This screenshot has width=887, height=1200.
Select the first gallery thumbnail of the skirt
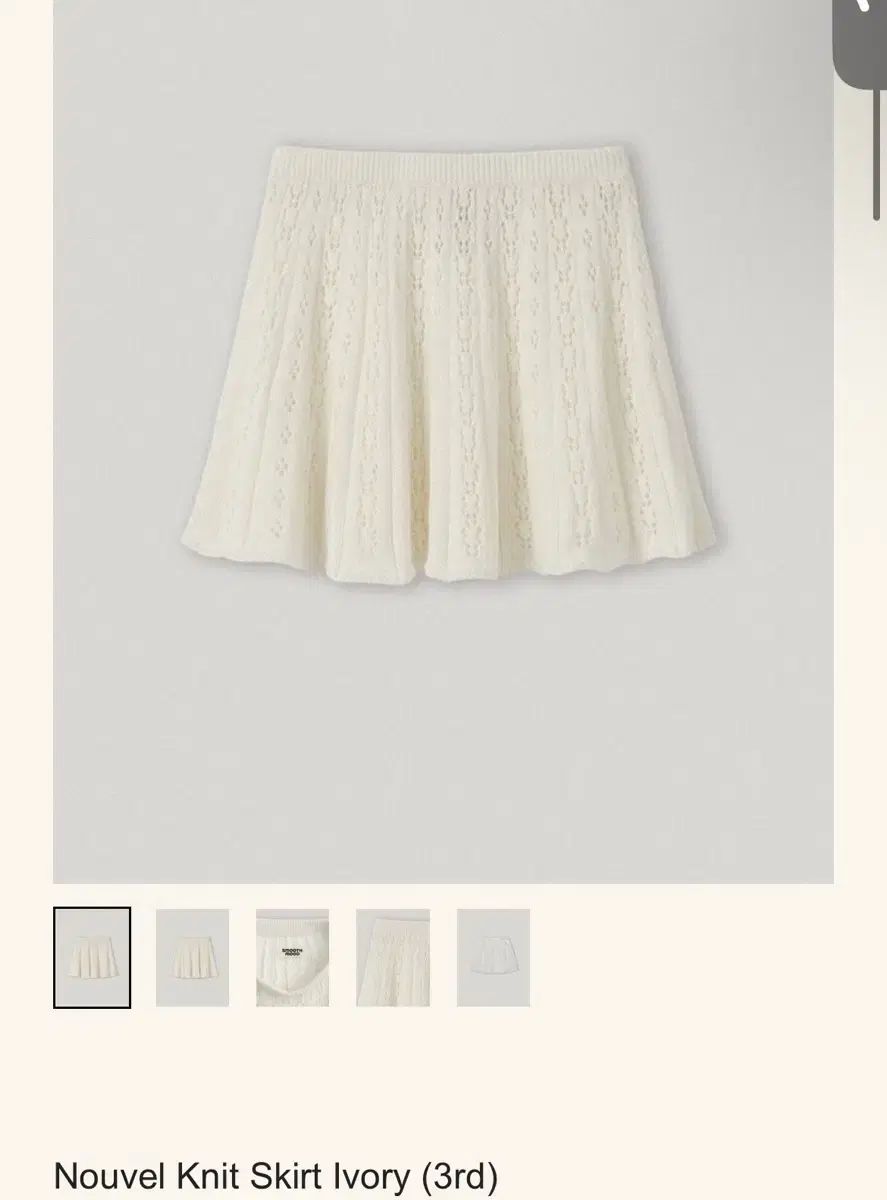(x=92, y=957)
